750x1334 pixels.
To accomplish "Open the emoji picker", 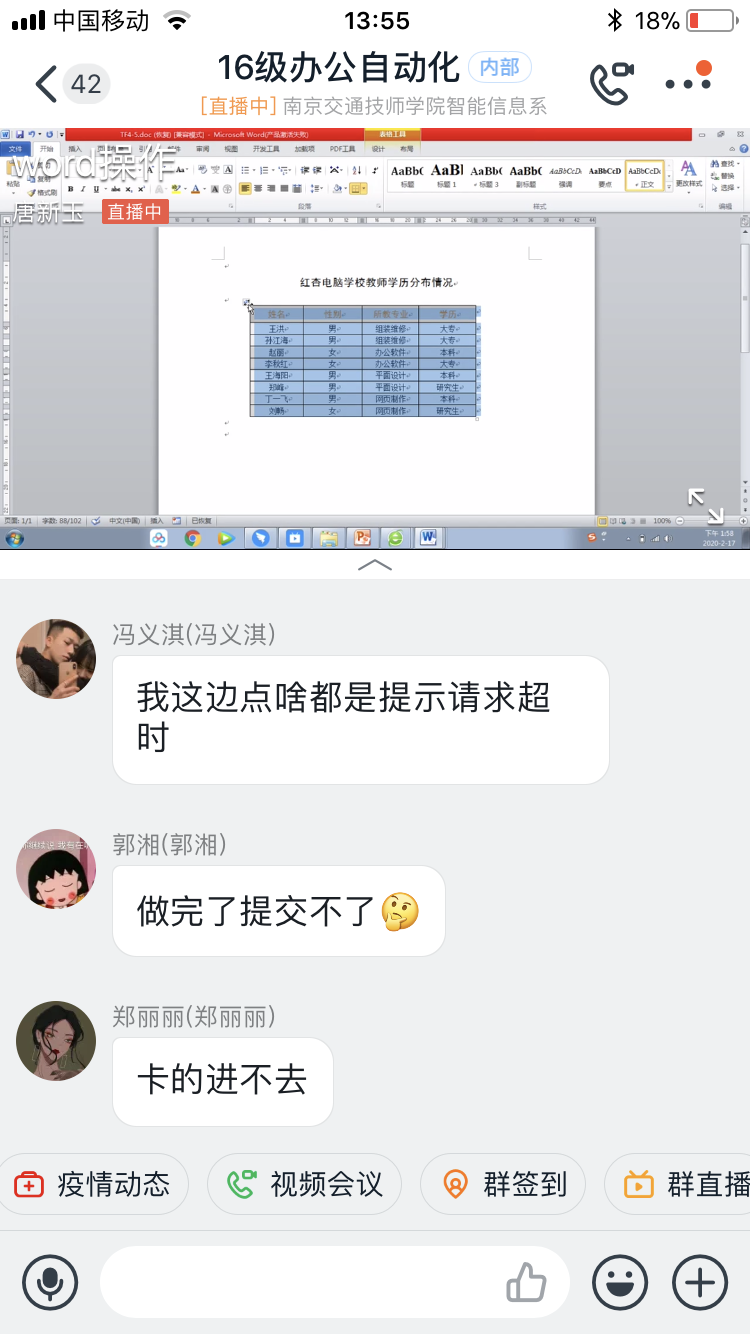I will click(x=620, y=1282).
